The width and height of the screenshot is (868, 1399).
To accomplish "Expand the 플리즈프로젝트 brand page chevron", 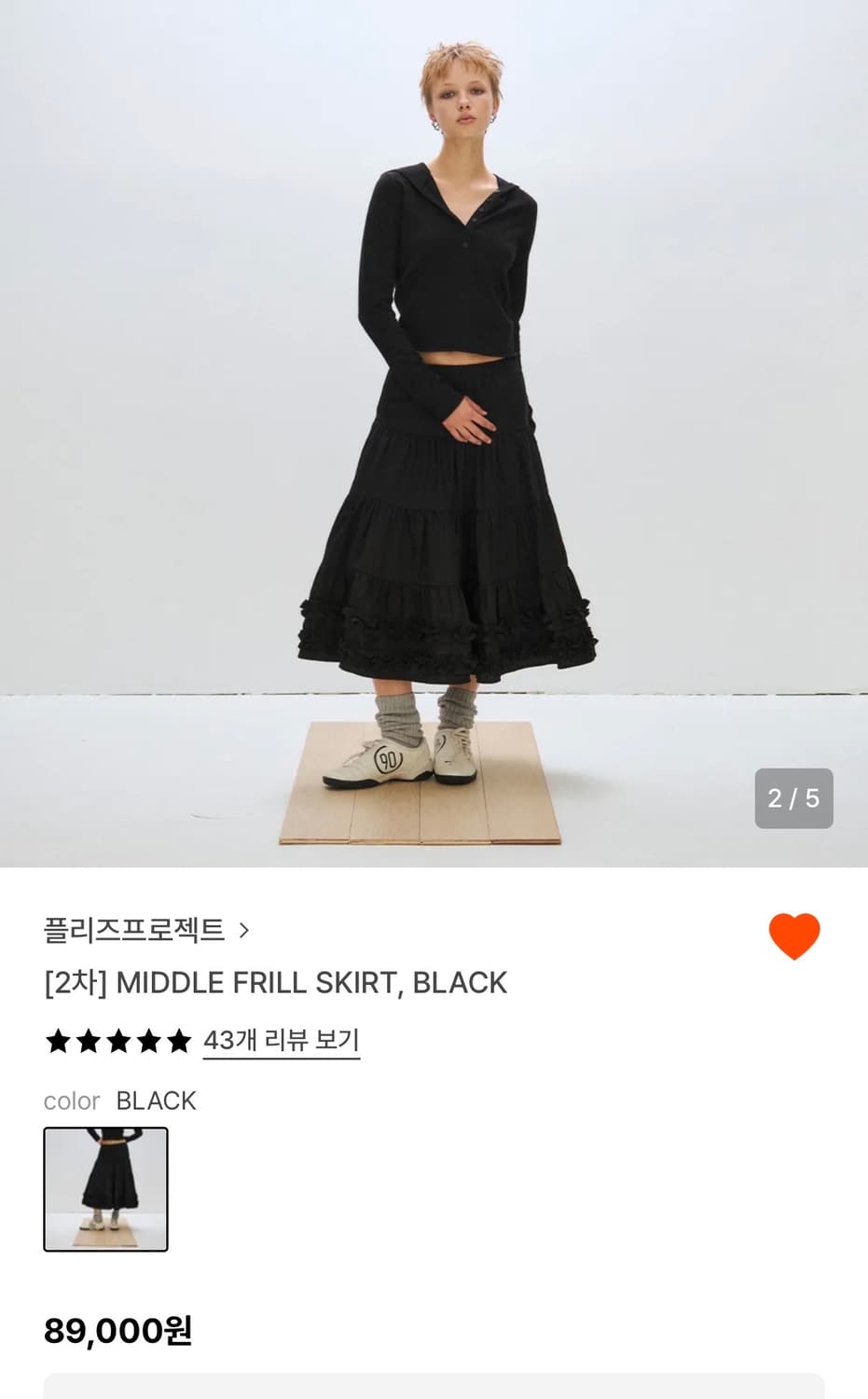I will (x=245, y=930).
